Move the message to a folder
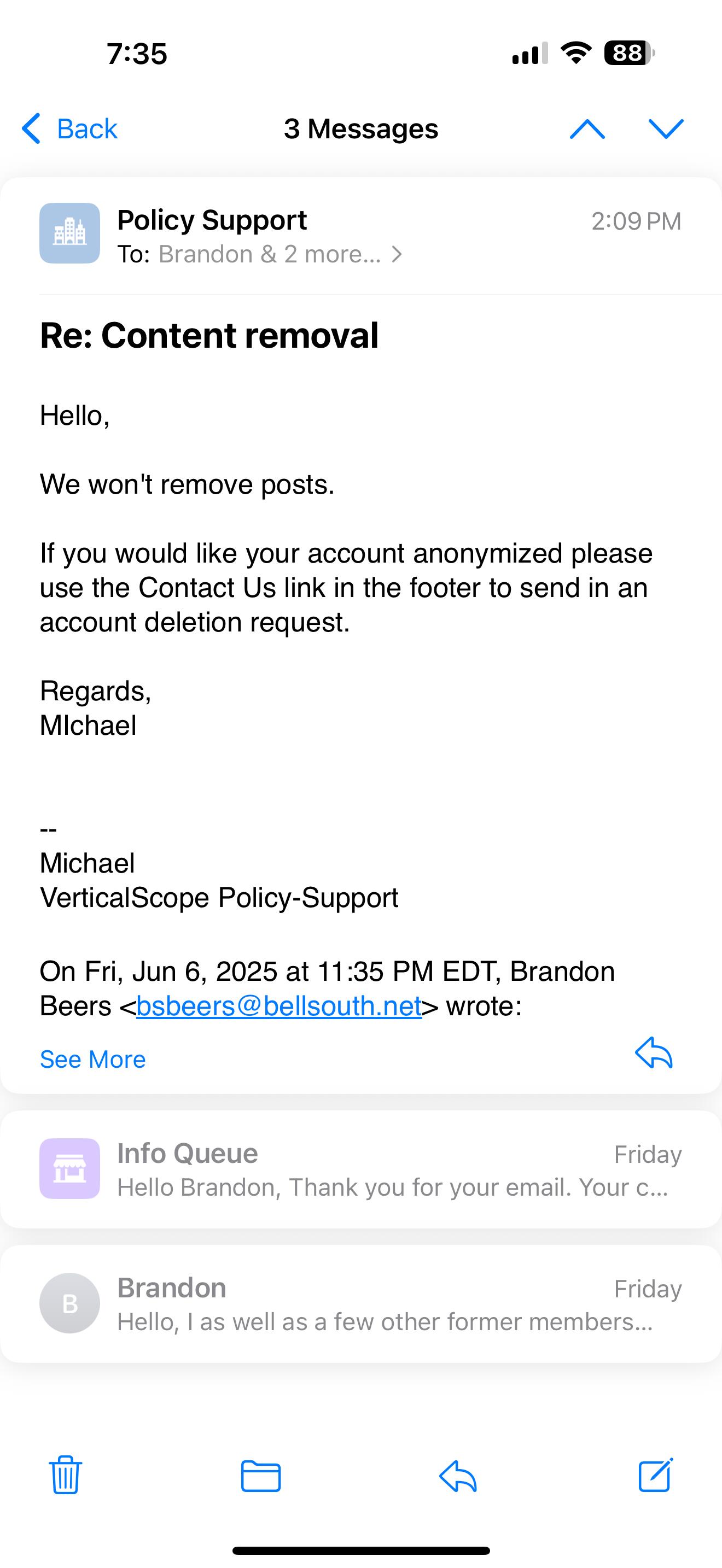 pos(260,1476)
